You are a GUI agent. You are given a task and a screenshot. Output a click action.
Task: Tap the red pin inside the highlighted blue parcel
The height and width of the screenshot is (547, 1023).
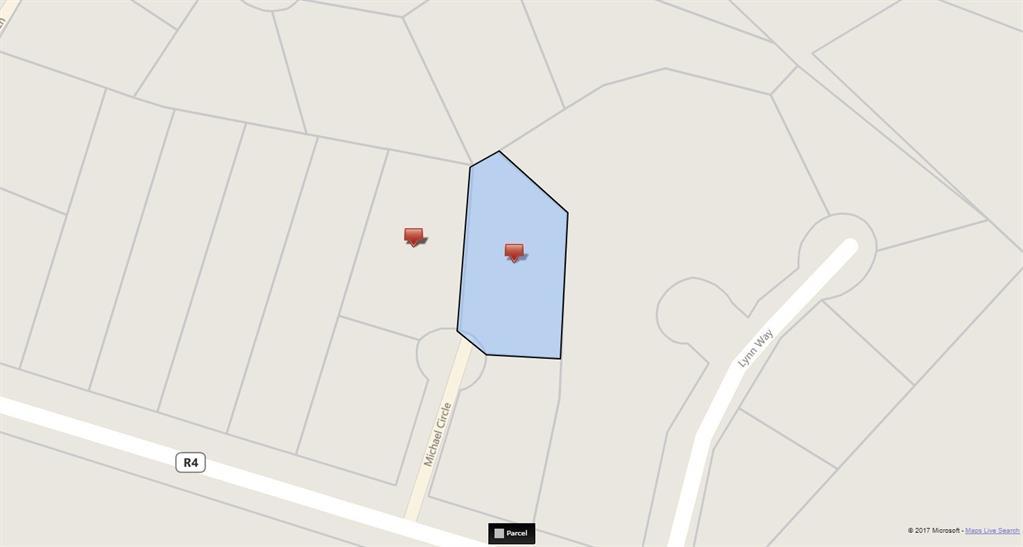pyautogui.click(x=514, y=251)
